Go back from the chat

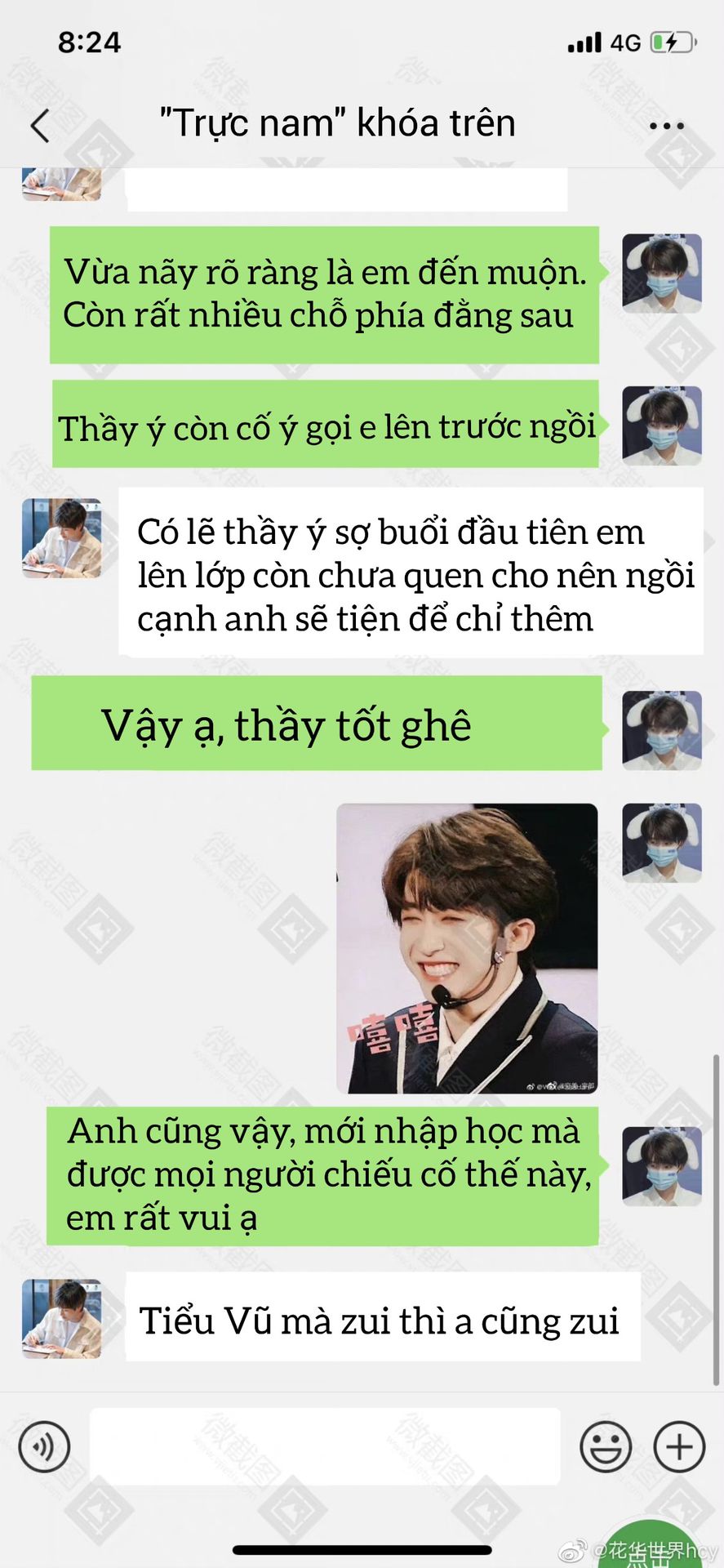40,126
